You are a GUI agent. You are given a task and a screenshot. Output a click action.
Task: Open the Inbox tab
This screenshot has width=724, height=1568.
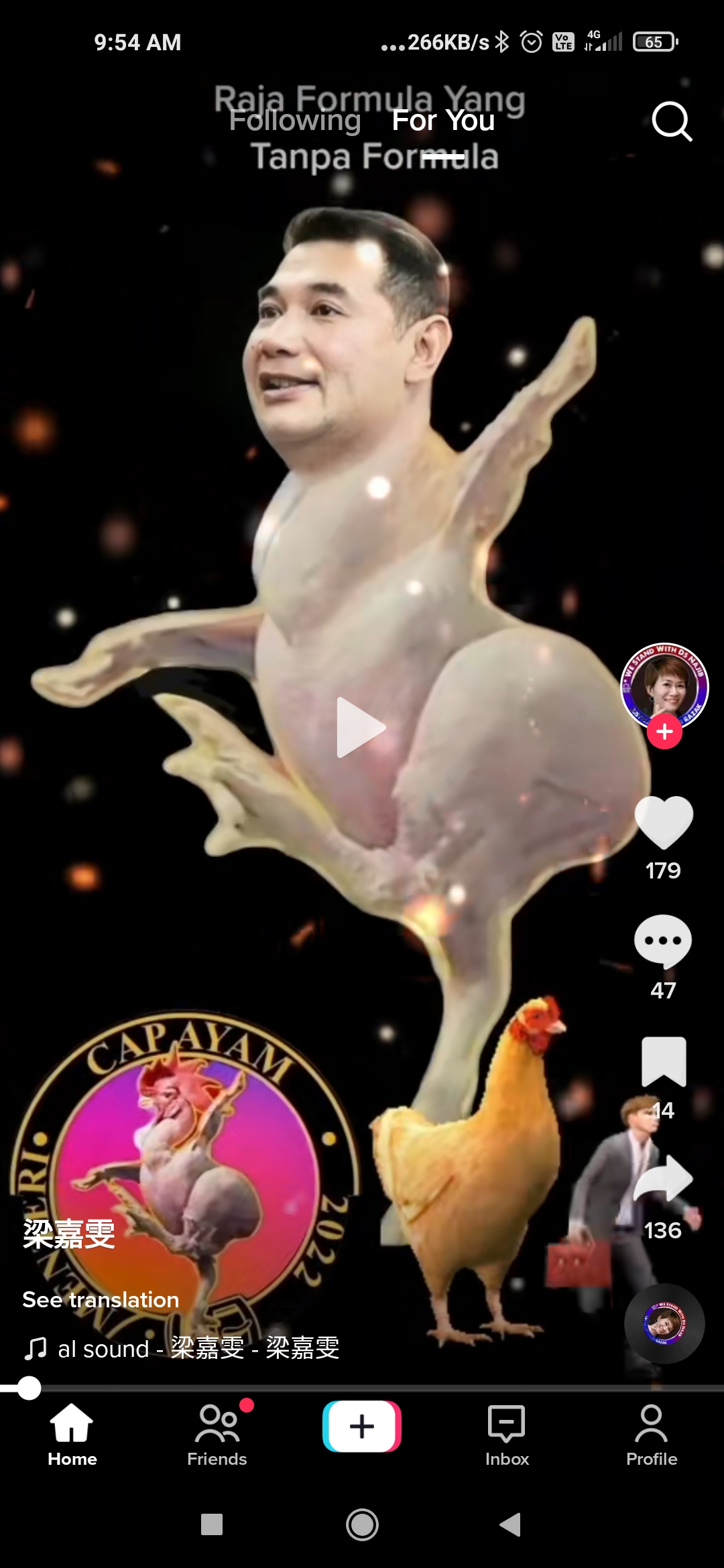pos(507,1434)
